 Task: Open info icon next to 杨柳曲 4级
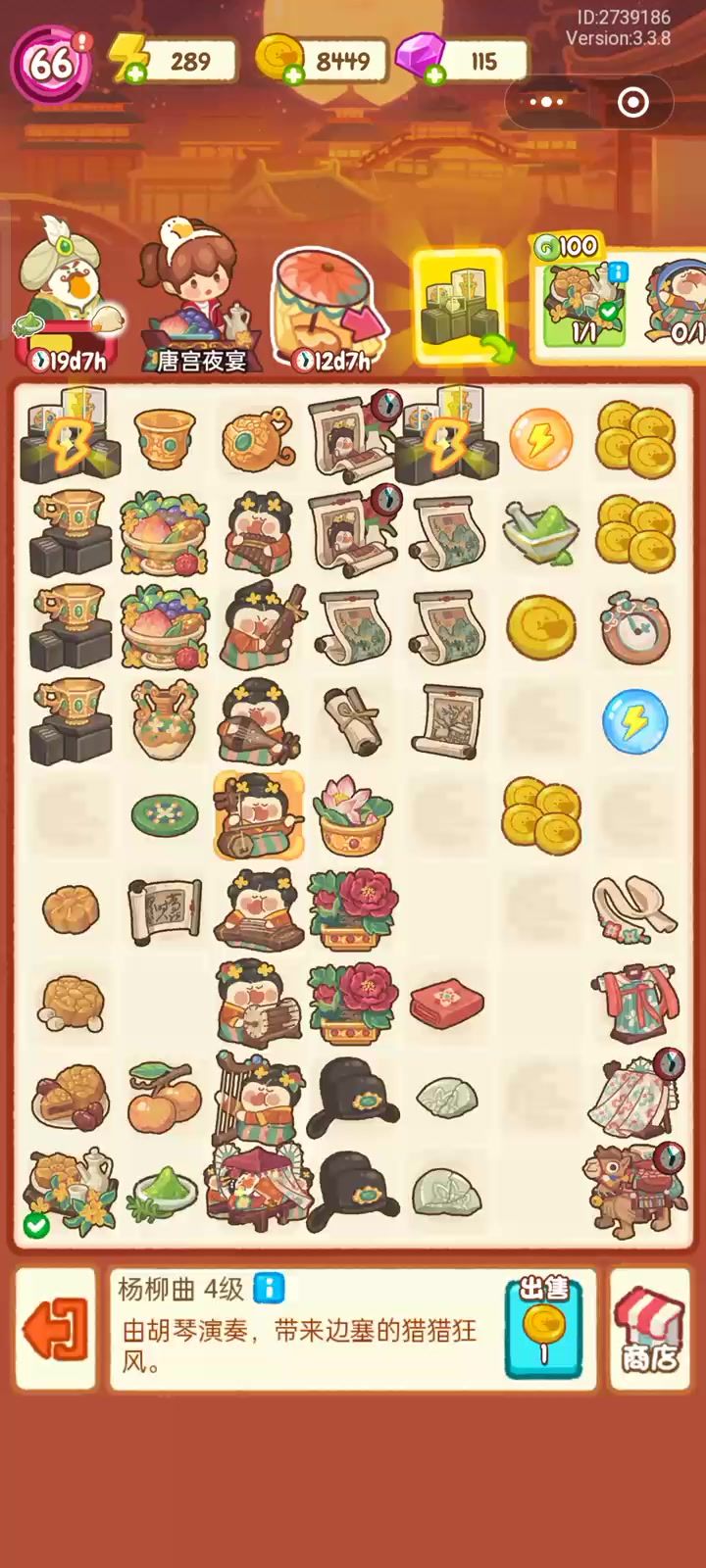[x=269, y=1288]
